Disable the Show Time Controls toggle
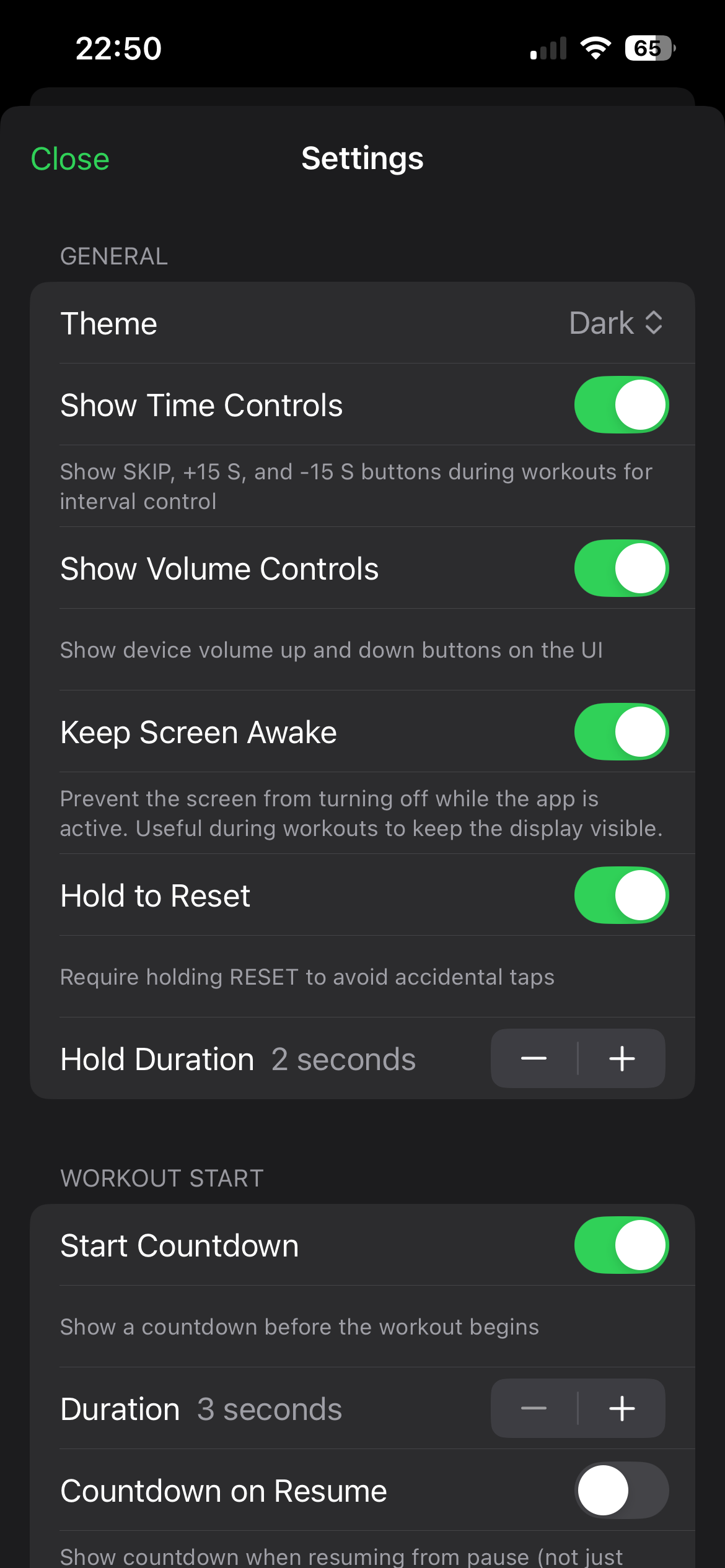The image size is (725, 1568). click(620, 404)
